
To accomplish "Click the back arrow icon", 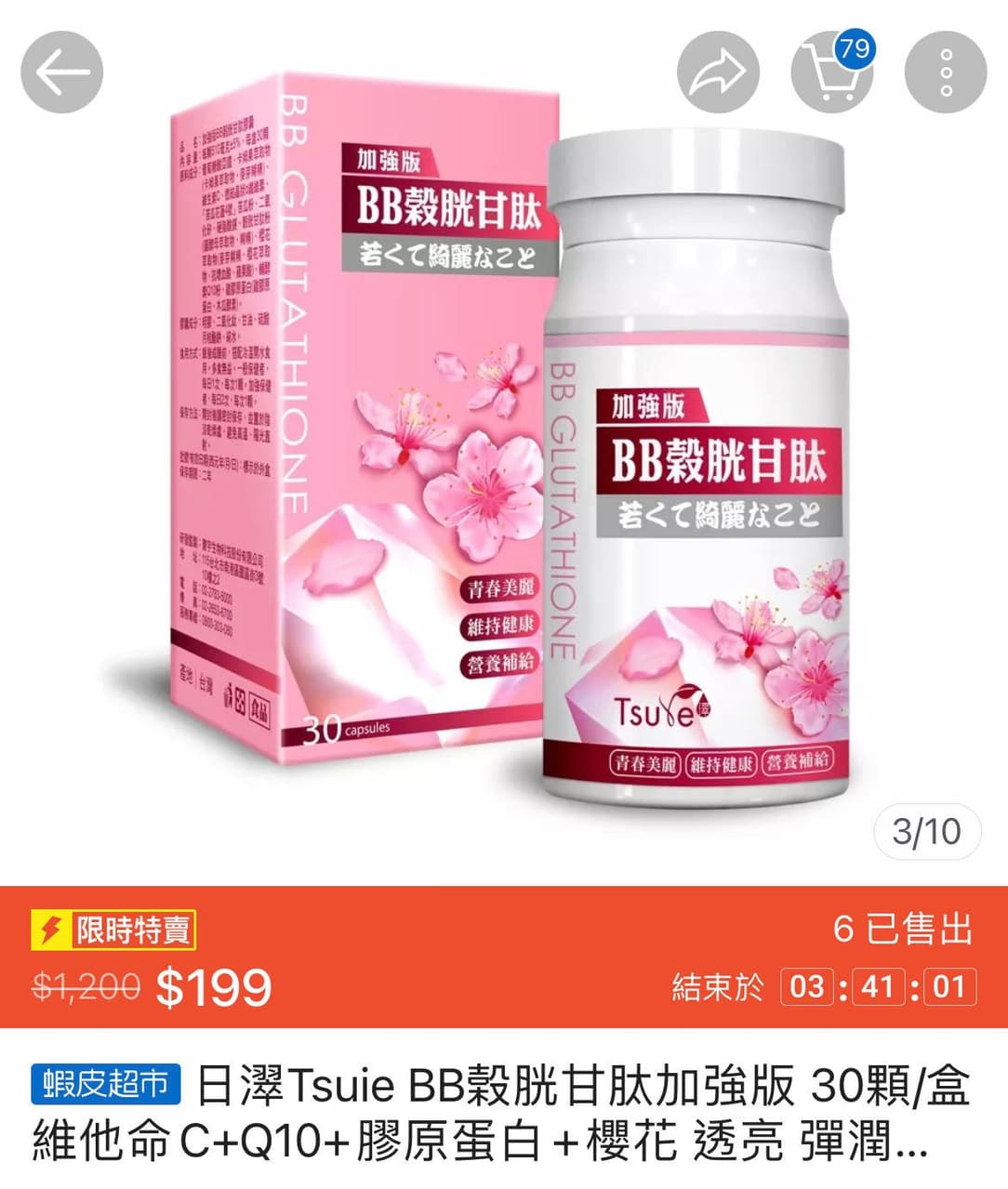I will [x=61, y=71].
